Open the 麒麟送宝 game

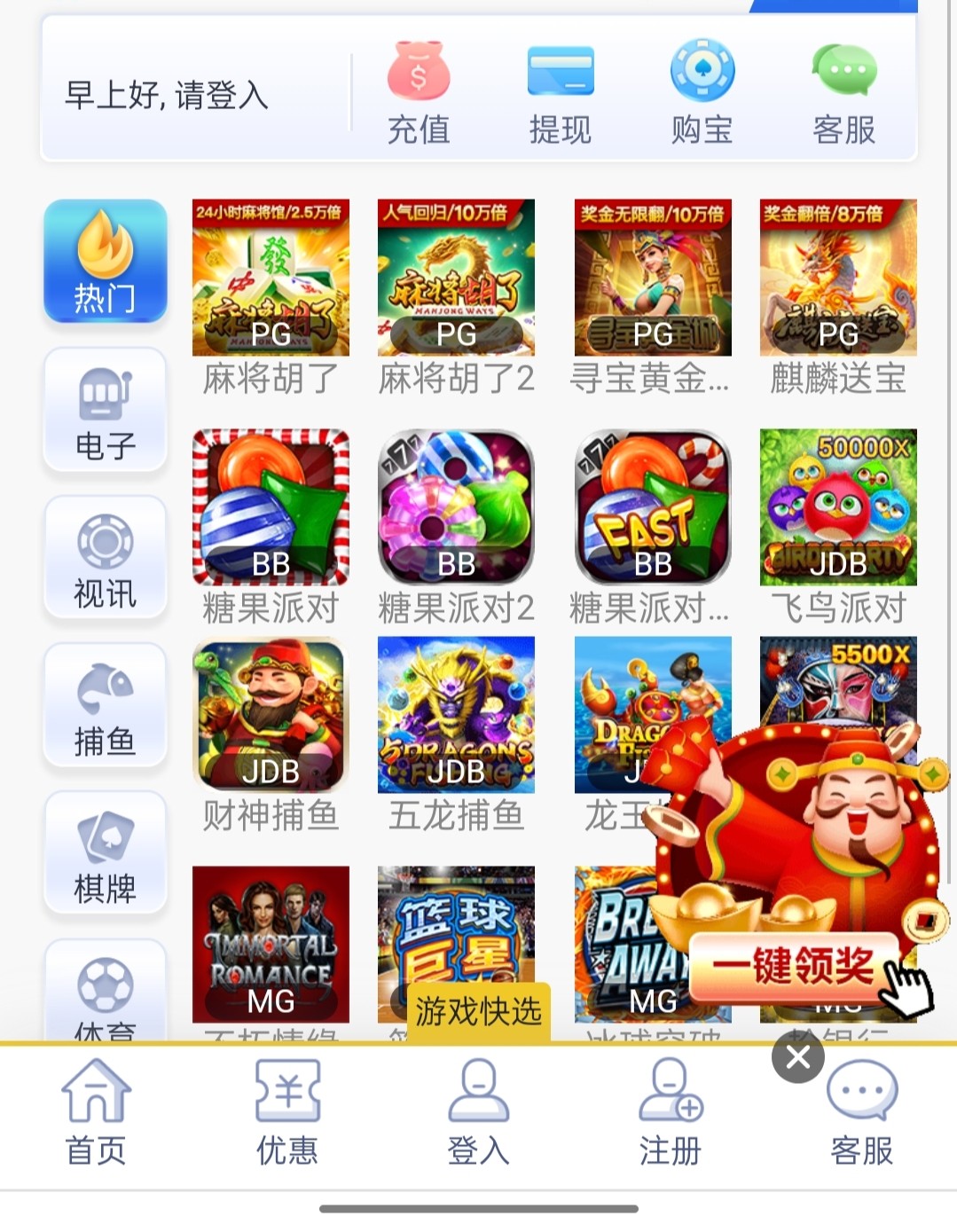coord(838,279)
